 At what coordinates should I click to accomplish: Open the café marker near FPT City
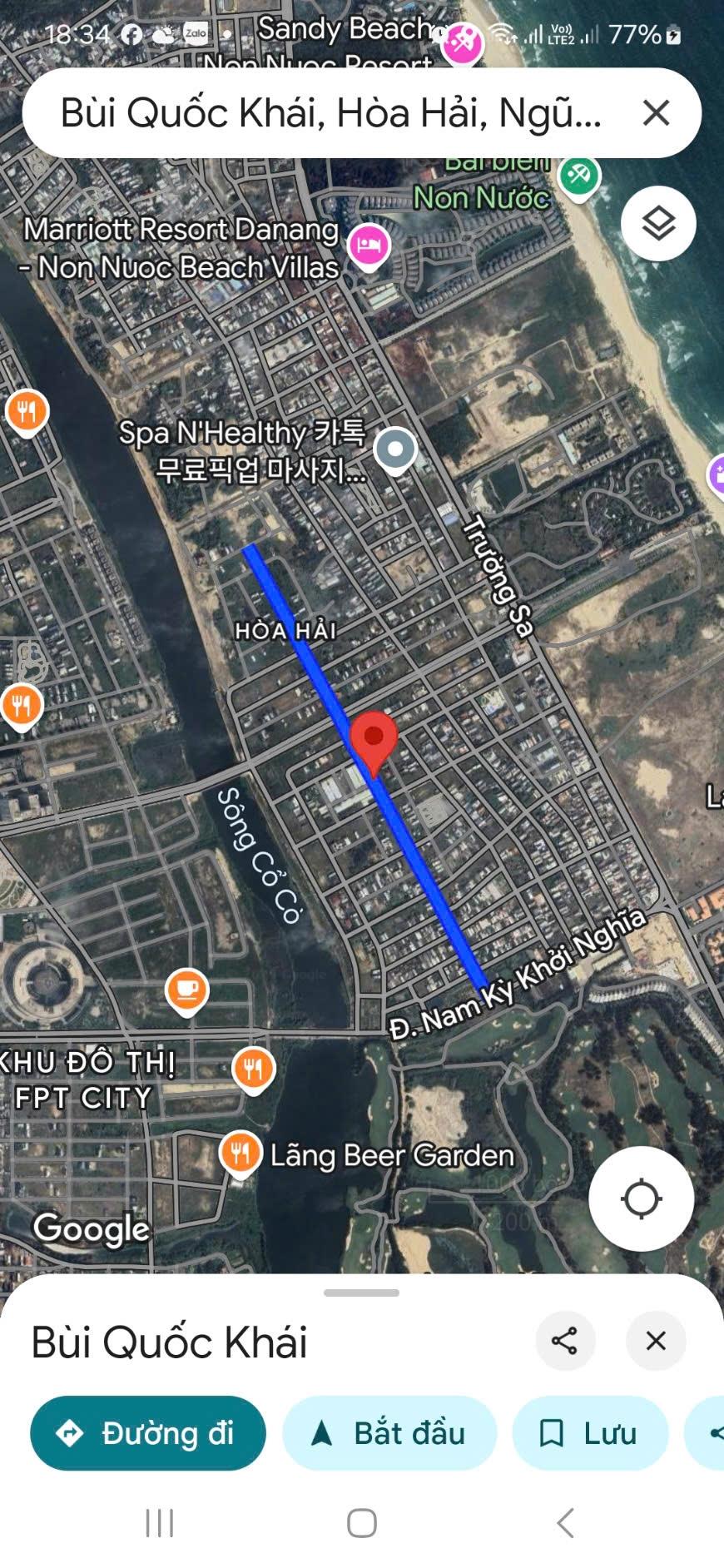coord(187,989)
